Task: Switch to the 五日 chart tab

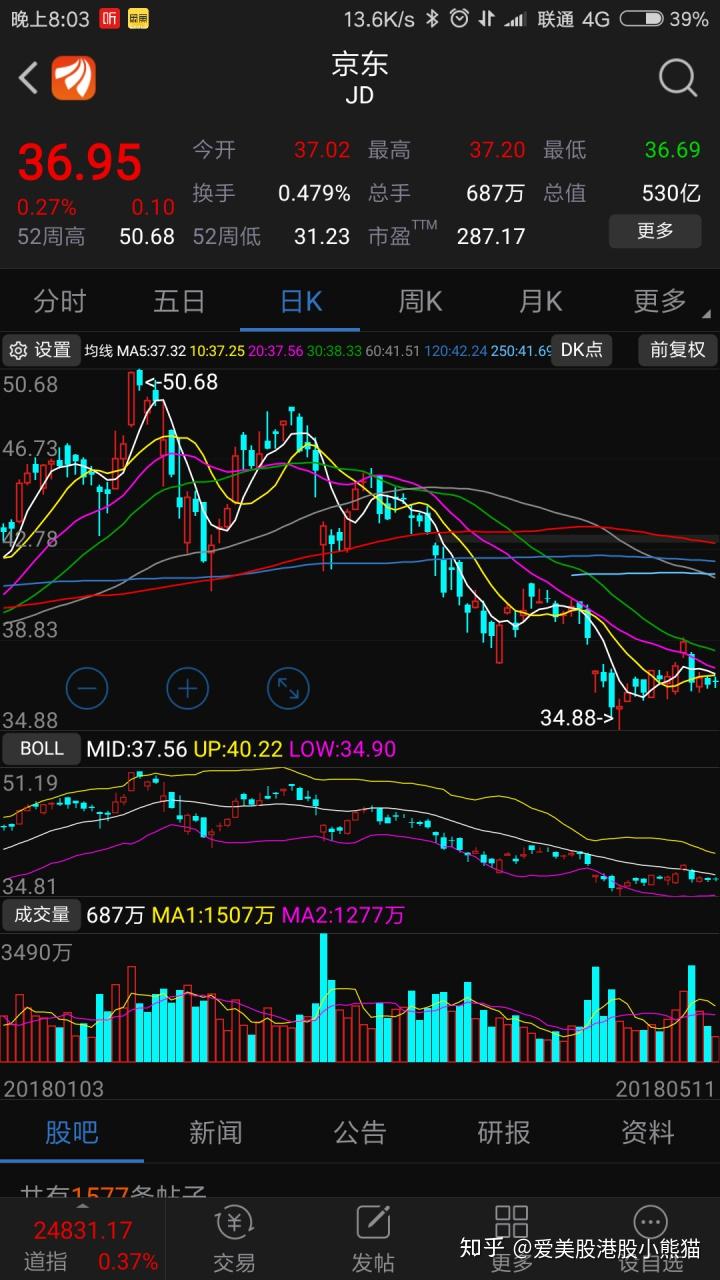Action: (x=179, y=301)
